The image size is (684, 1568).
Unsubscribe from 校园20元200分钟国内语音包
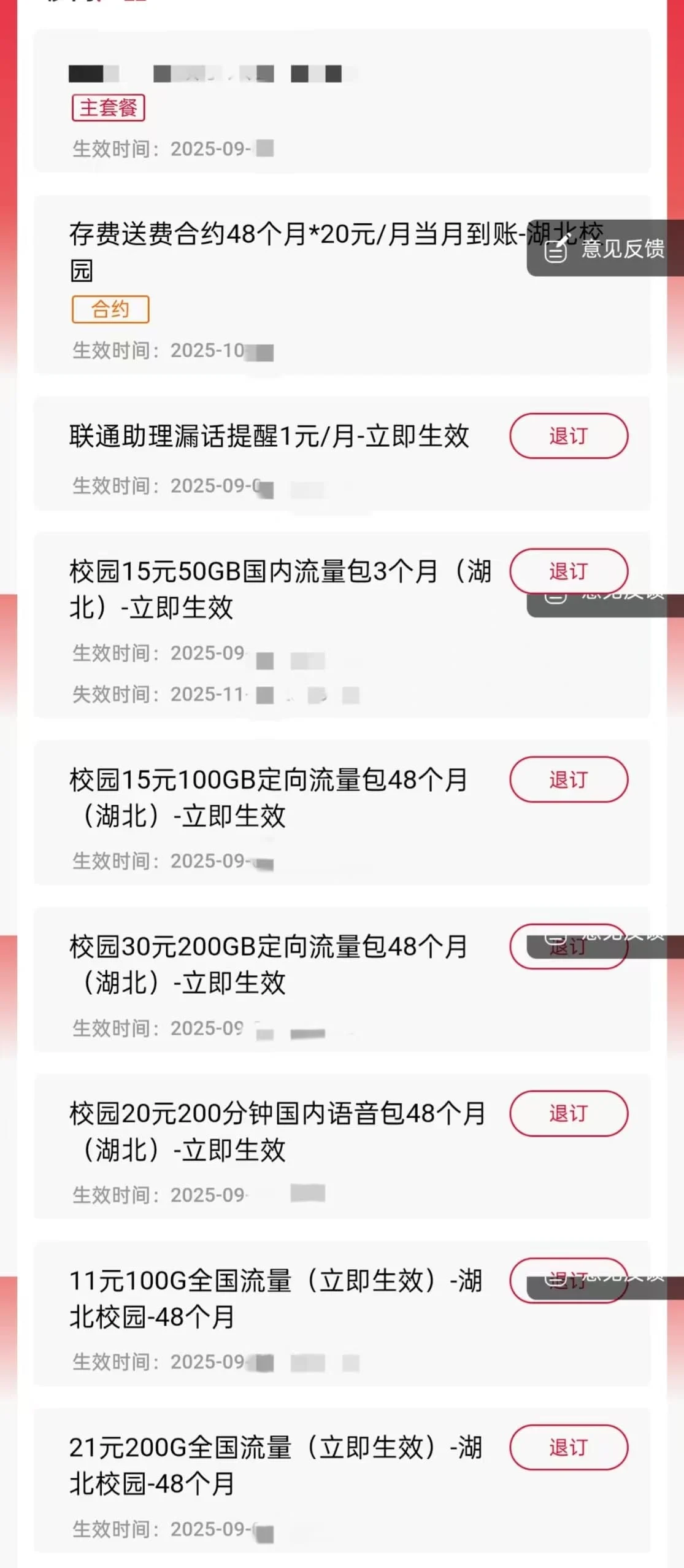tap(568, 1113)
